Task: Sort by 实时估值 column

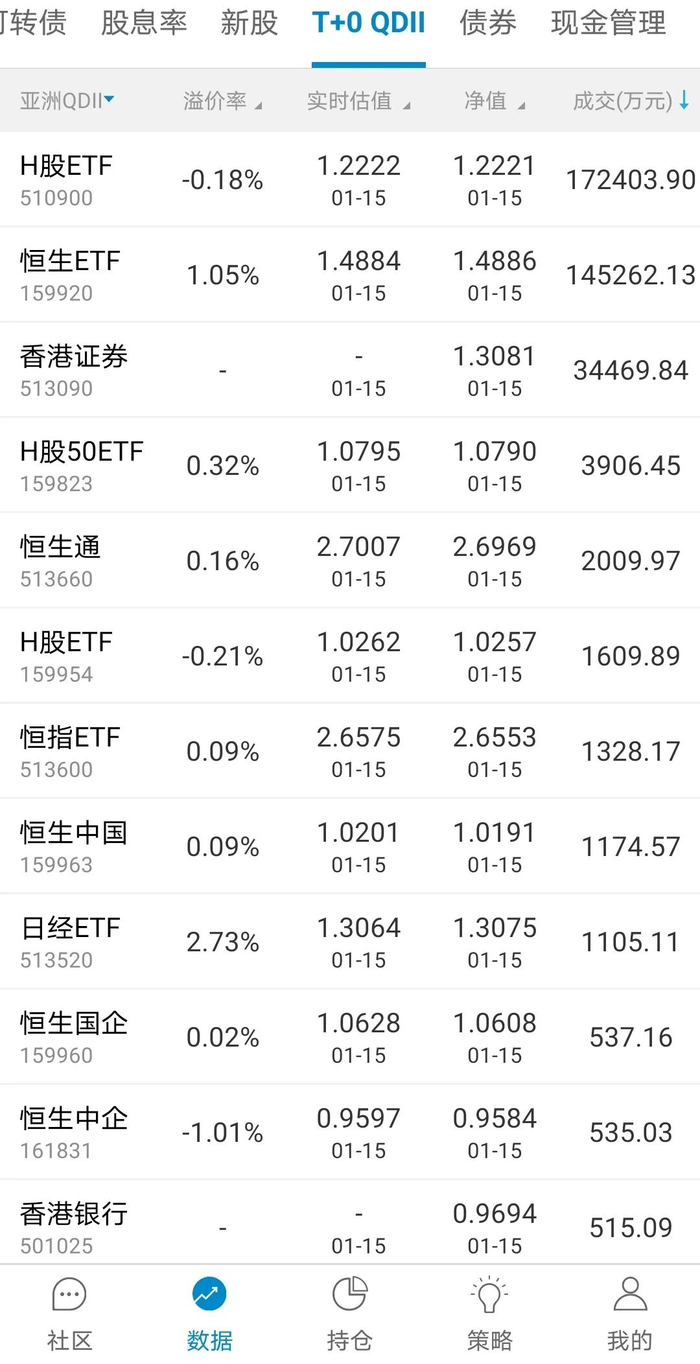Action: tap(357, 101)
